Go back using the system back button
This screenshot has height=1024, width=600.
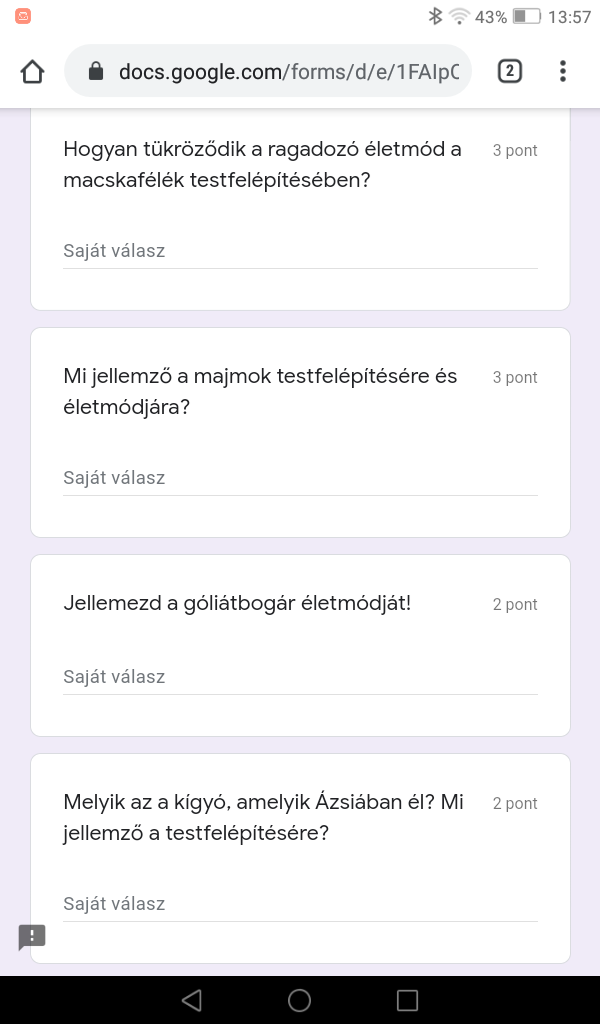(x=192, y=1000)
